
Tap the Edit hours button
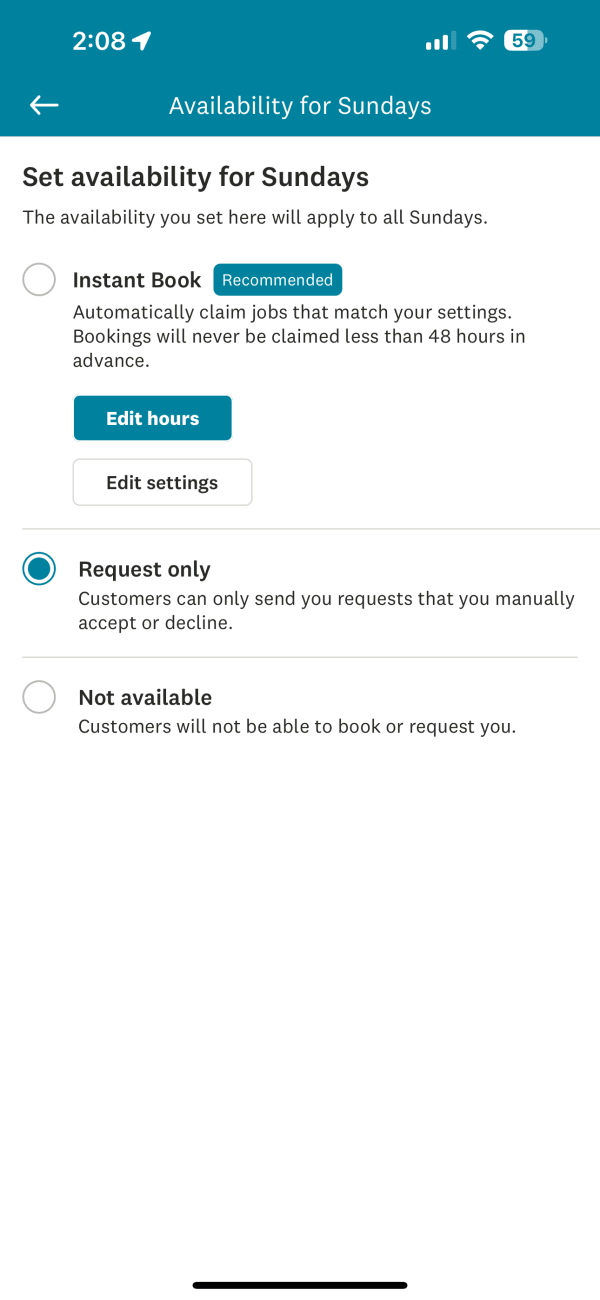pos(153,418)
